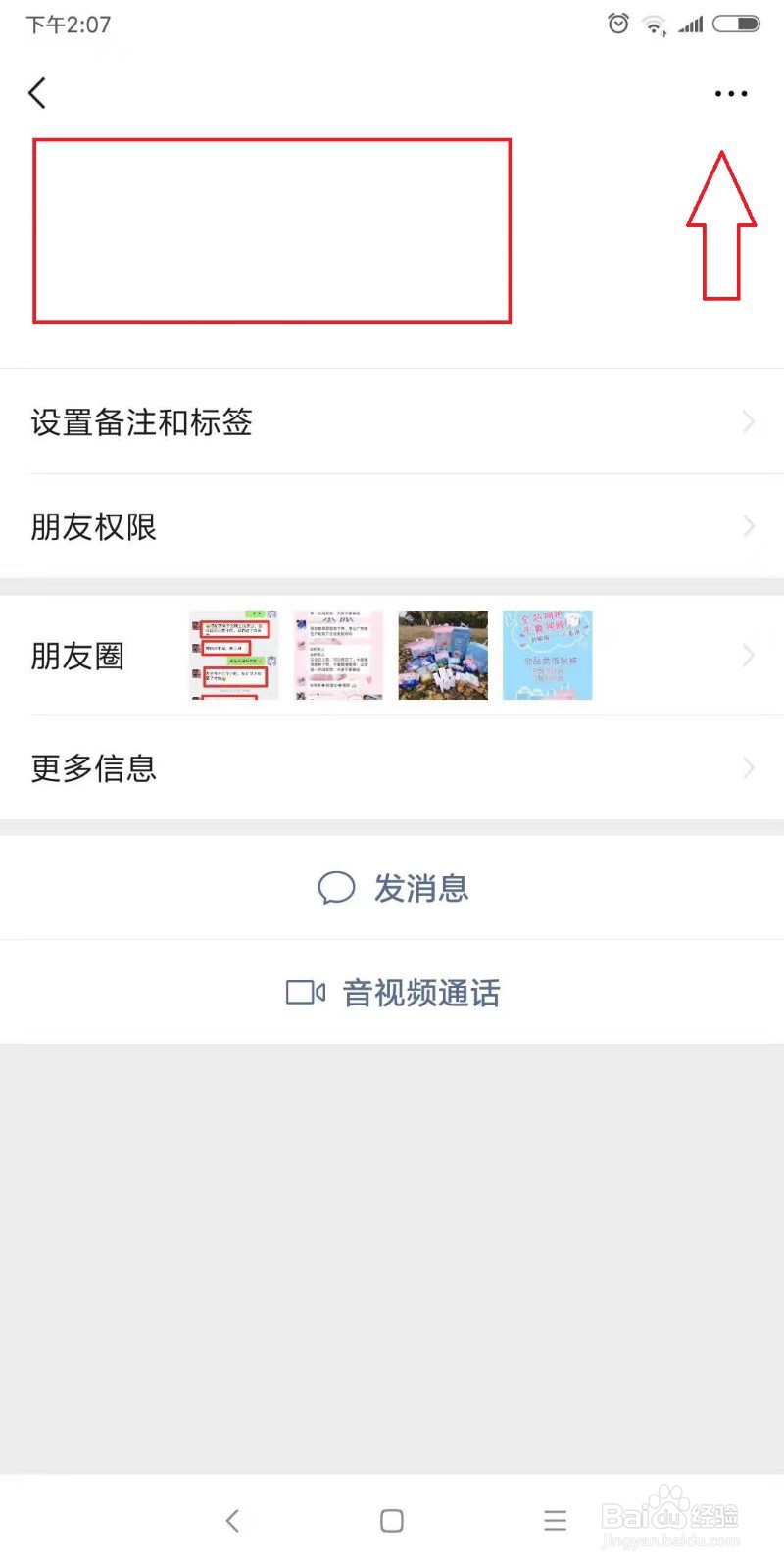Screen dimensions: 784x1568
Task: Open the pink gift photo thumbnail in Moments
Action: [442, 655]
